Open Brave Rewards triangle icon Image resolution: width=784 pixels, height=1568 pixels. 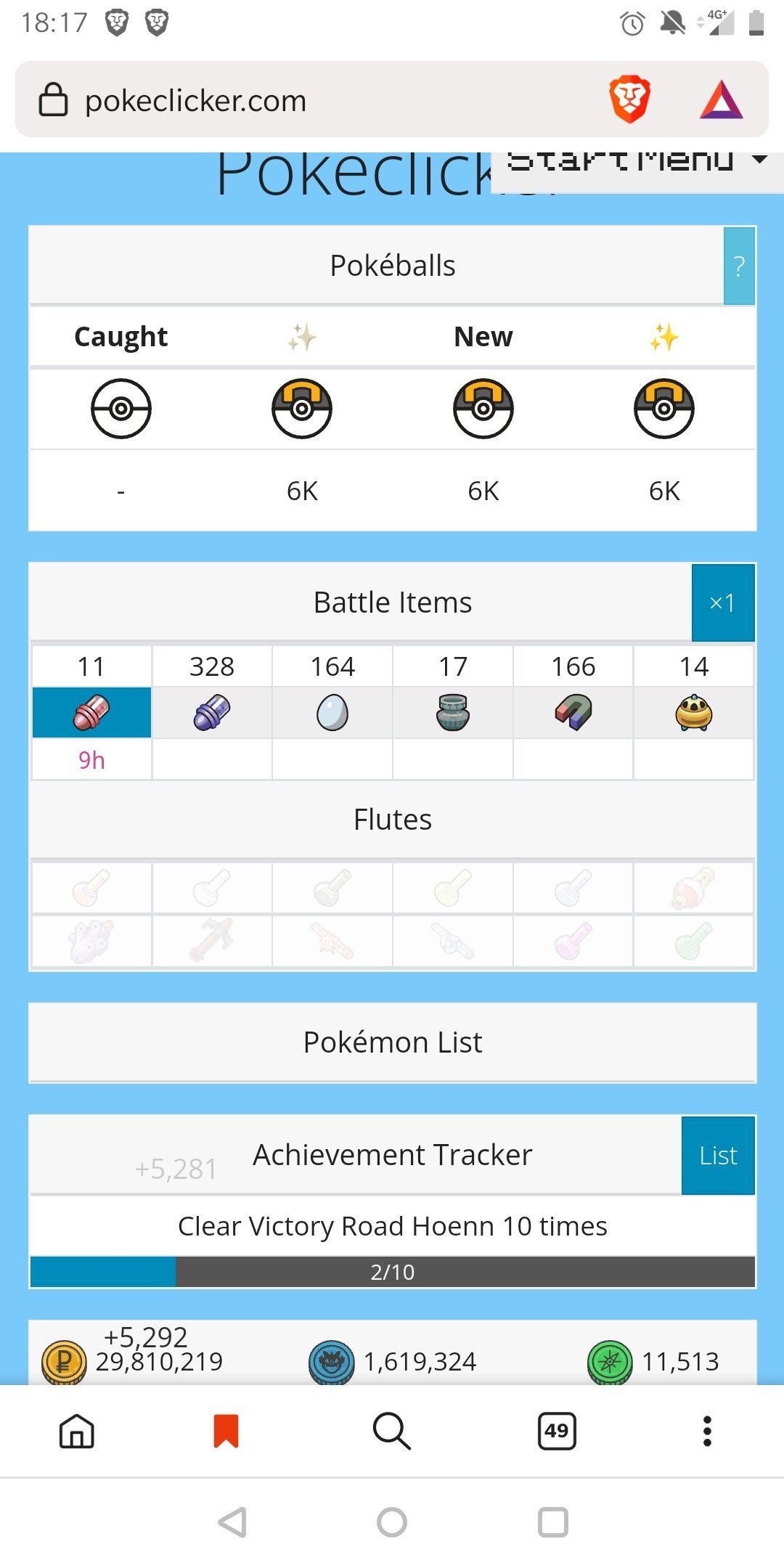point(721,100)
